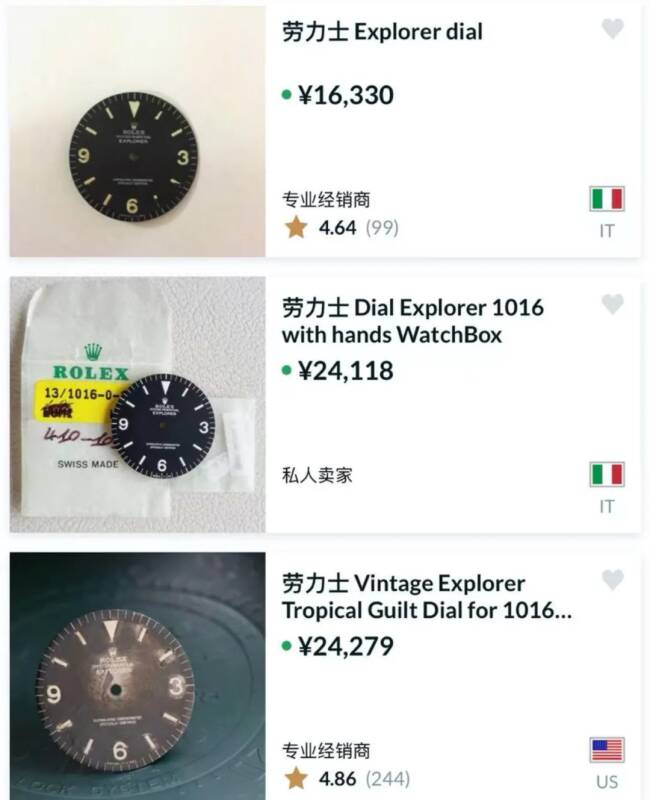Favorite the ¥16,330 Explorer dial listing
This screenshot has width=650, height=800.
click(612, 29)
